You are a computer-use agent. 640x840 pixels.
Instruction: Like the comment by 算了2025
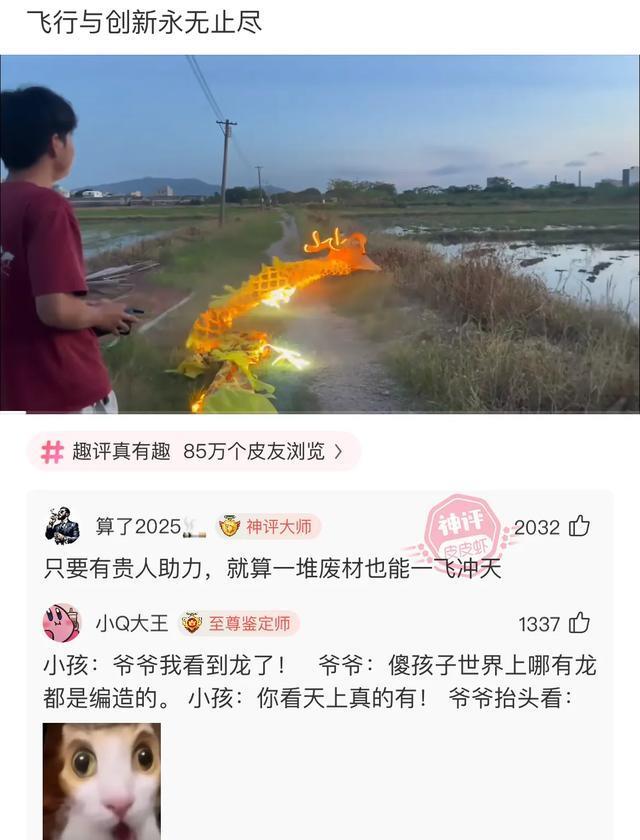point(579,527)
